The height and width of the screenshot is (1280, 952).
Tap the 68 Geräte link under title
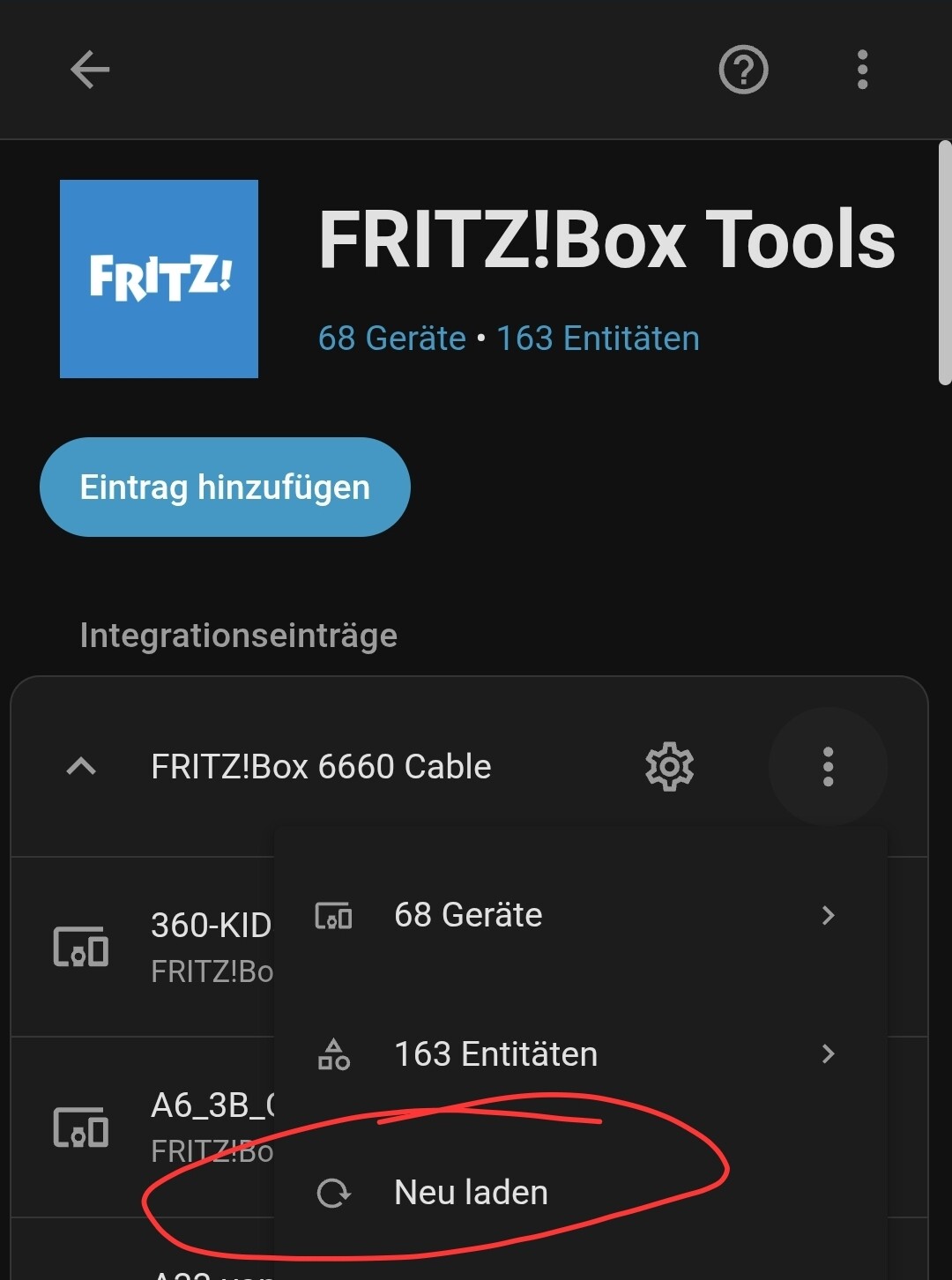(391, 339)
